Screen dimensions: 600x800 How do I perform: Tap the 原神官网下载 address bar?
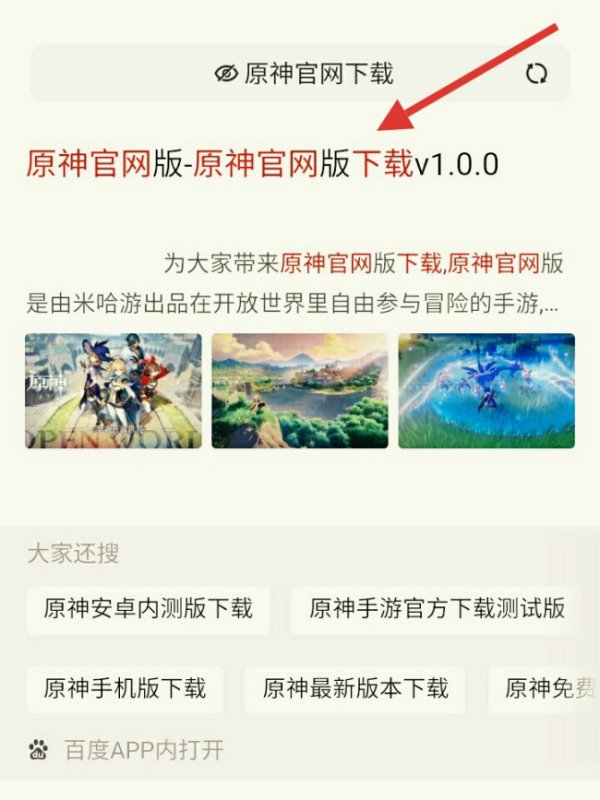pos(300,73)
